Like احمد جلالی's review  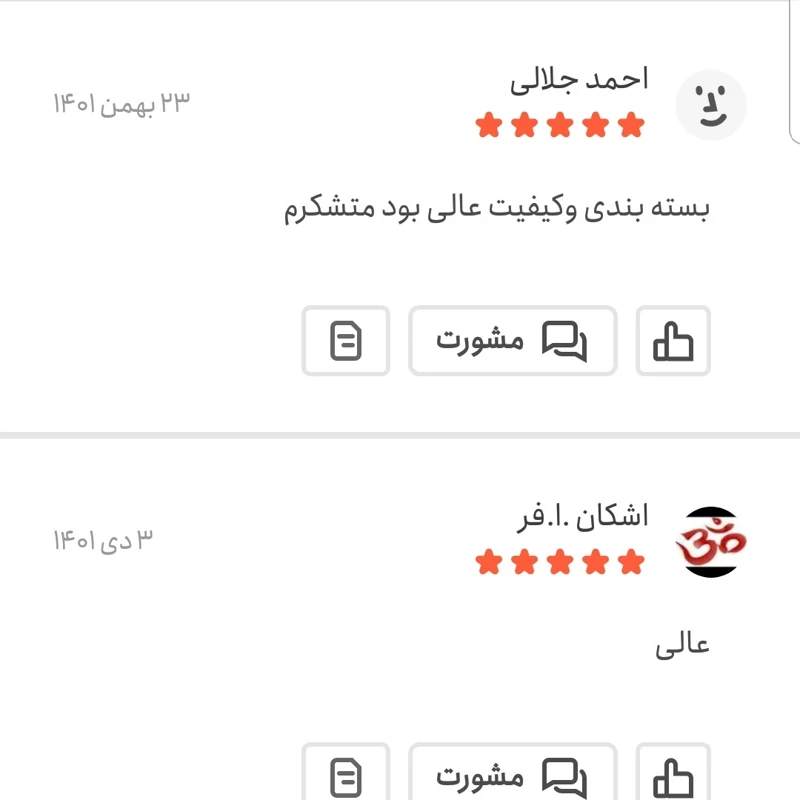click(673, 341)
